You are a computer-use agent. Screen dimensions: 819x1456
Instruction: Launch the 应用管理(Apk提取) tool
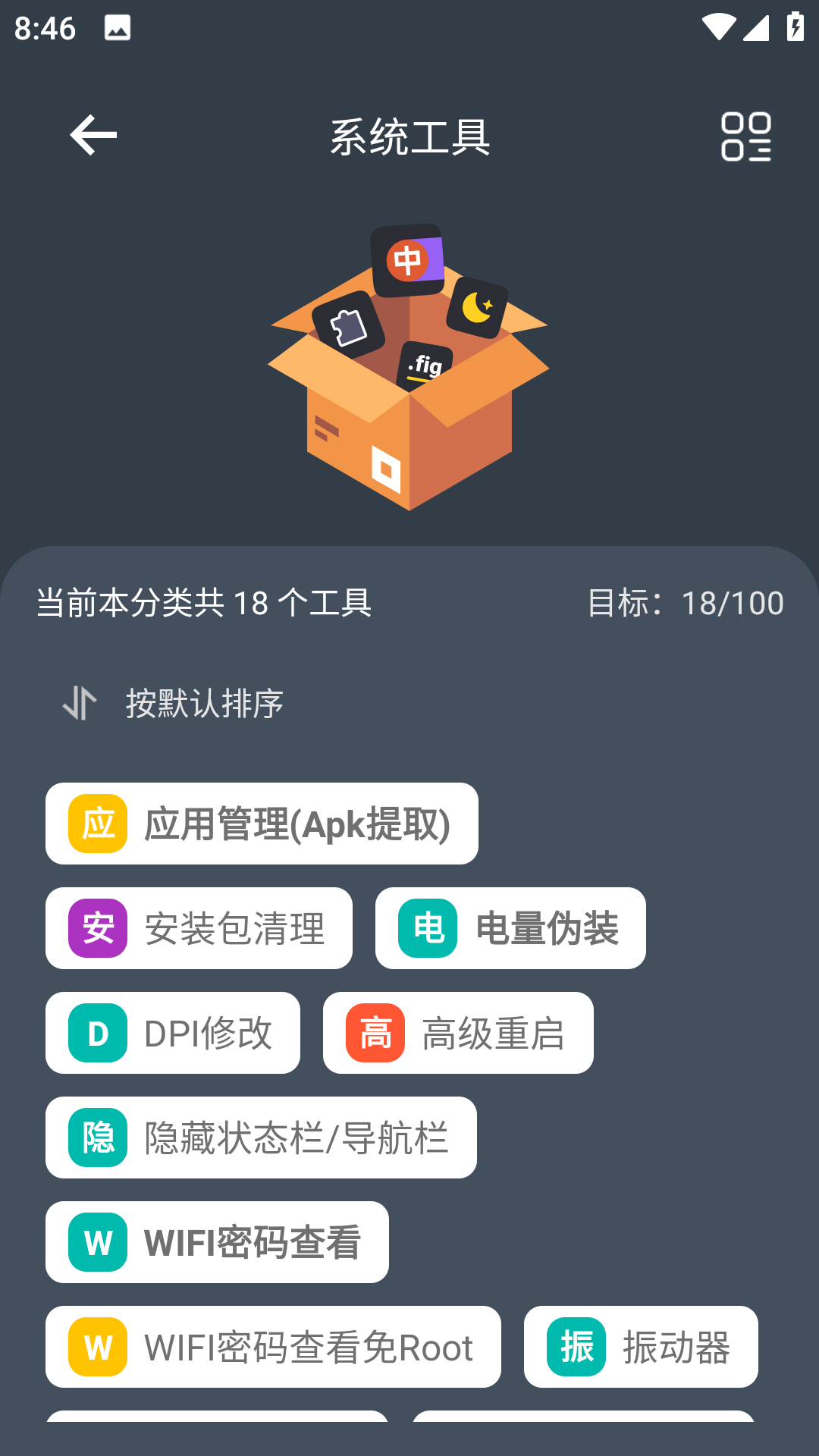point(296,824)
